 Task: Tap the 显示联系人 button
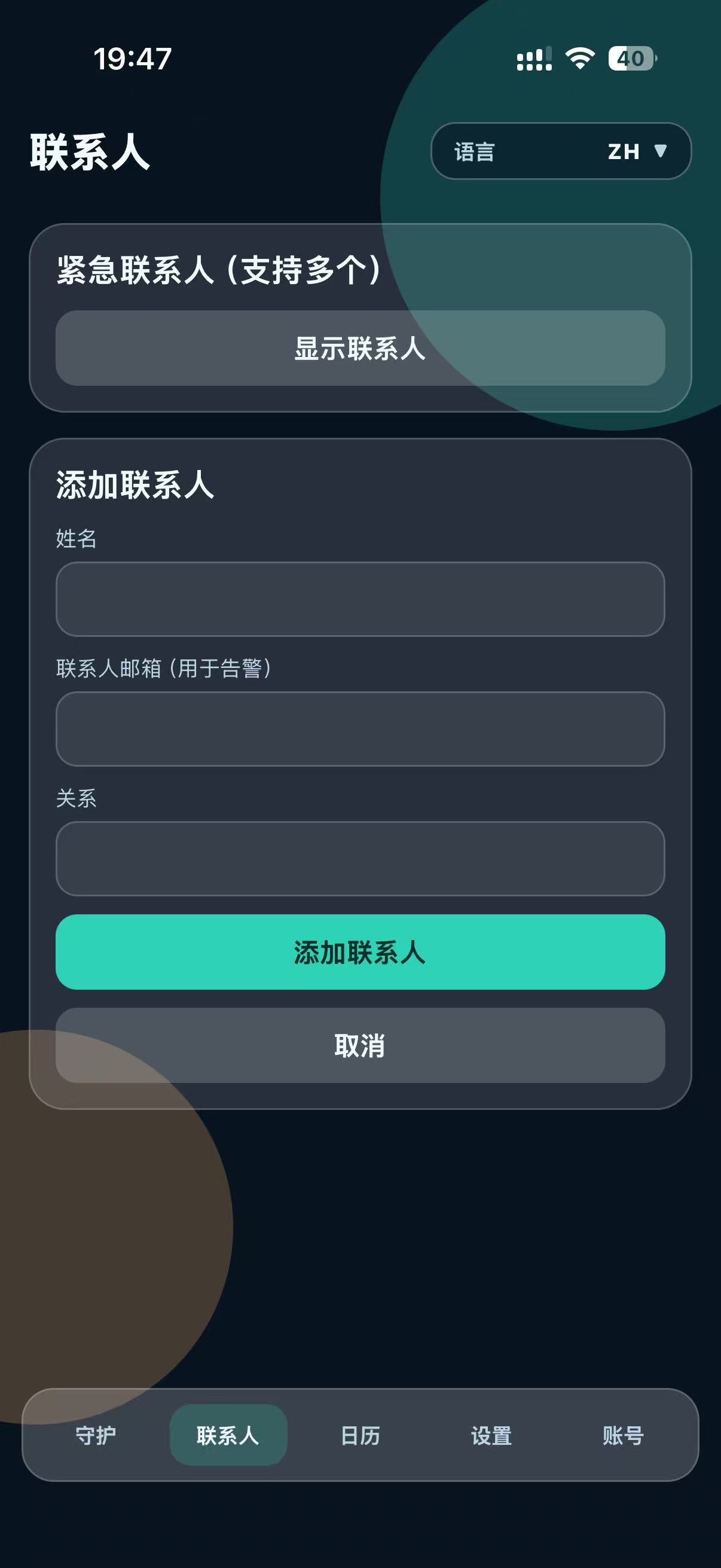(360, 348)
